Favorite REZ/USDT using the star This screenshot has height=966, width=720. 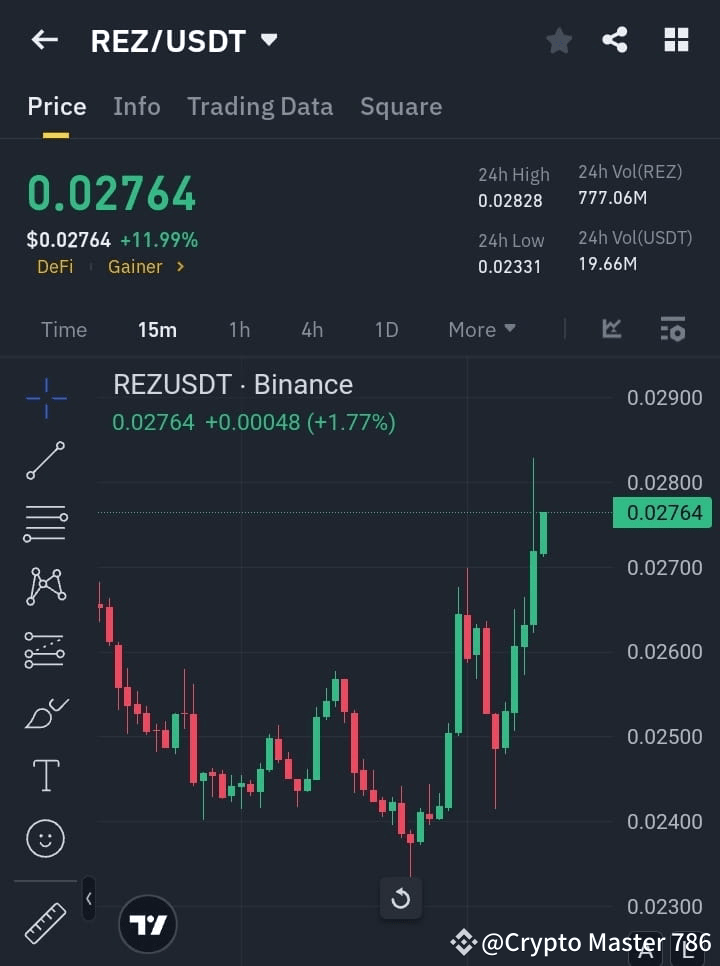point(558,40)
